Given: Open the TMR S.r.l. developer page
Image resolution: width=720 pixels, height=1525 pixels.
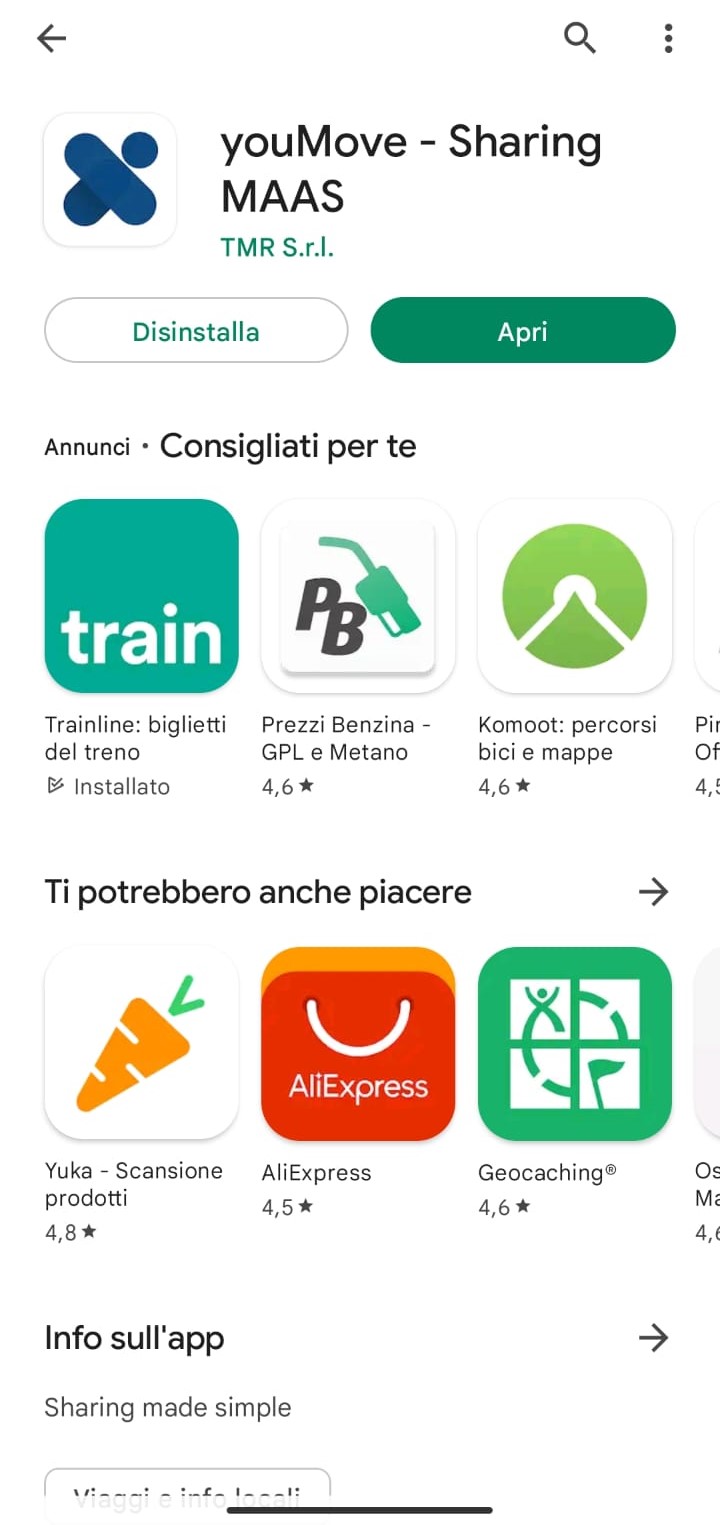Looking at the screenshot, I should coord(277,247).
